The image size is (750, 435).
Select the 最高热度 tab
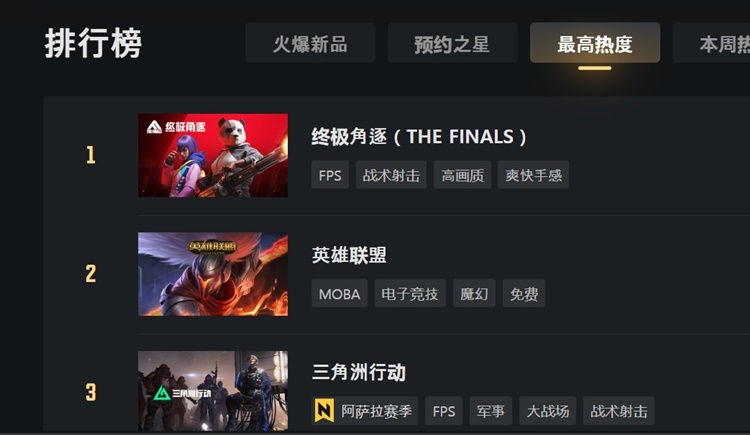pyautogui.click(x=595, y=44)
